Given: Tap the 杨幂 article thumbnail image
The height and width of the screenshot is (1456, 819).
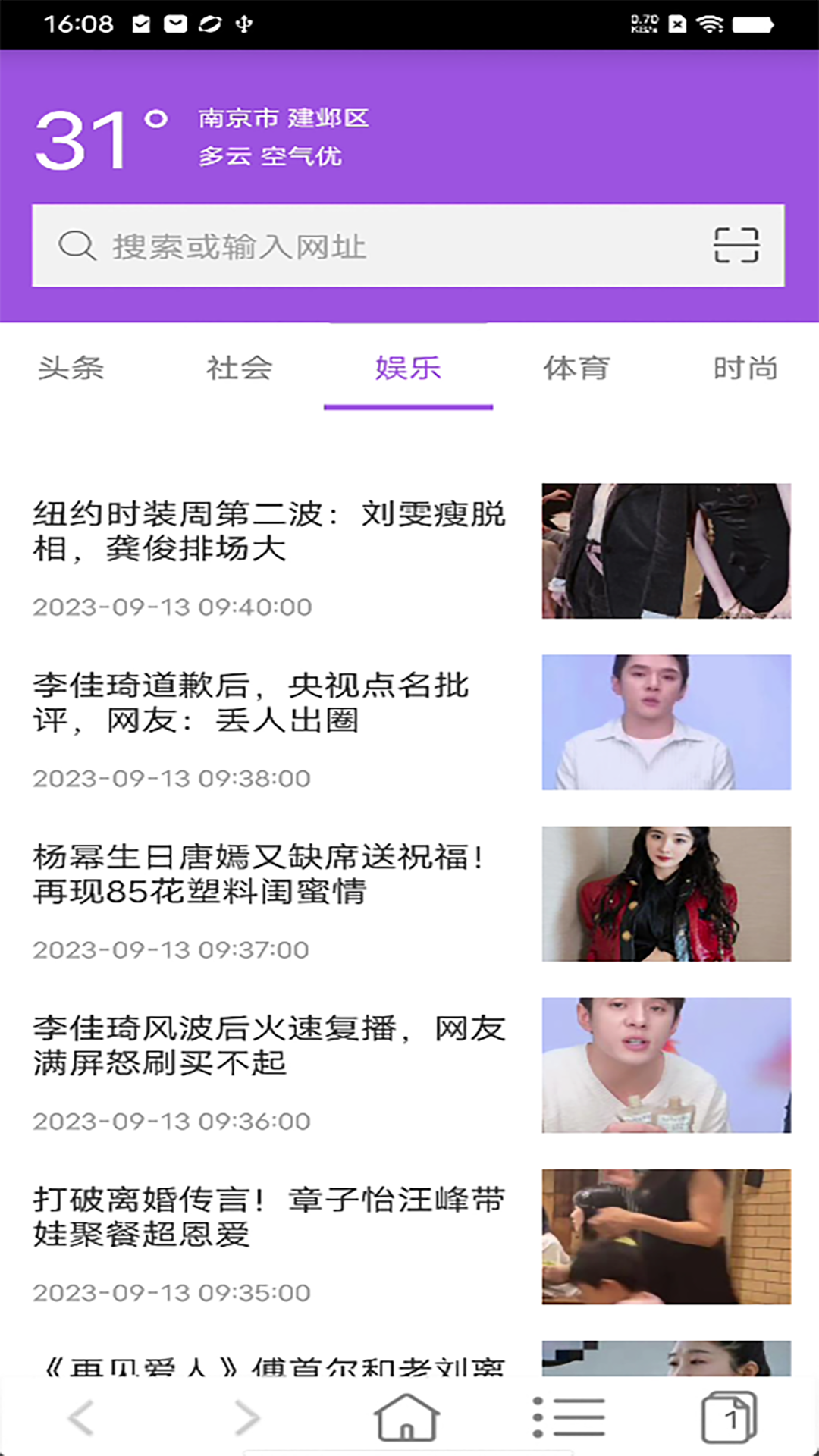Looking at the screenshot, I should 666,894.
